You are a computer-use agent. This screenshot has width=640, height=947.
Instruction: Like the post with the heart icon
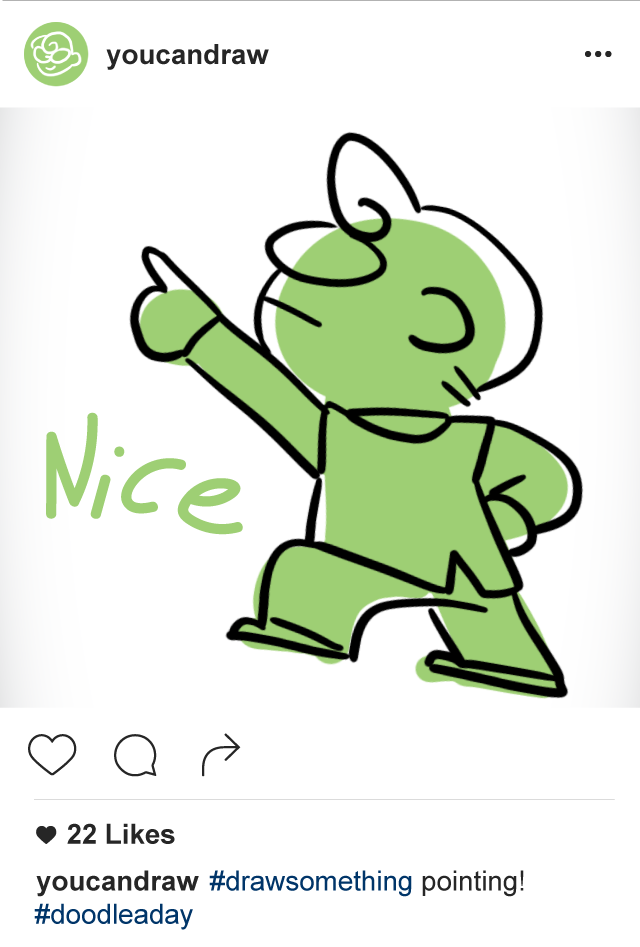pos(52,755)
